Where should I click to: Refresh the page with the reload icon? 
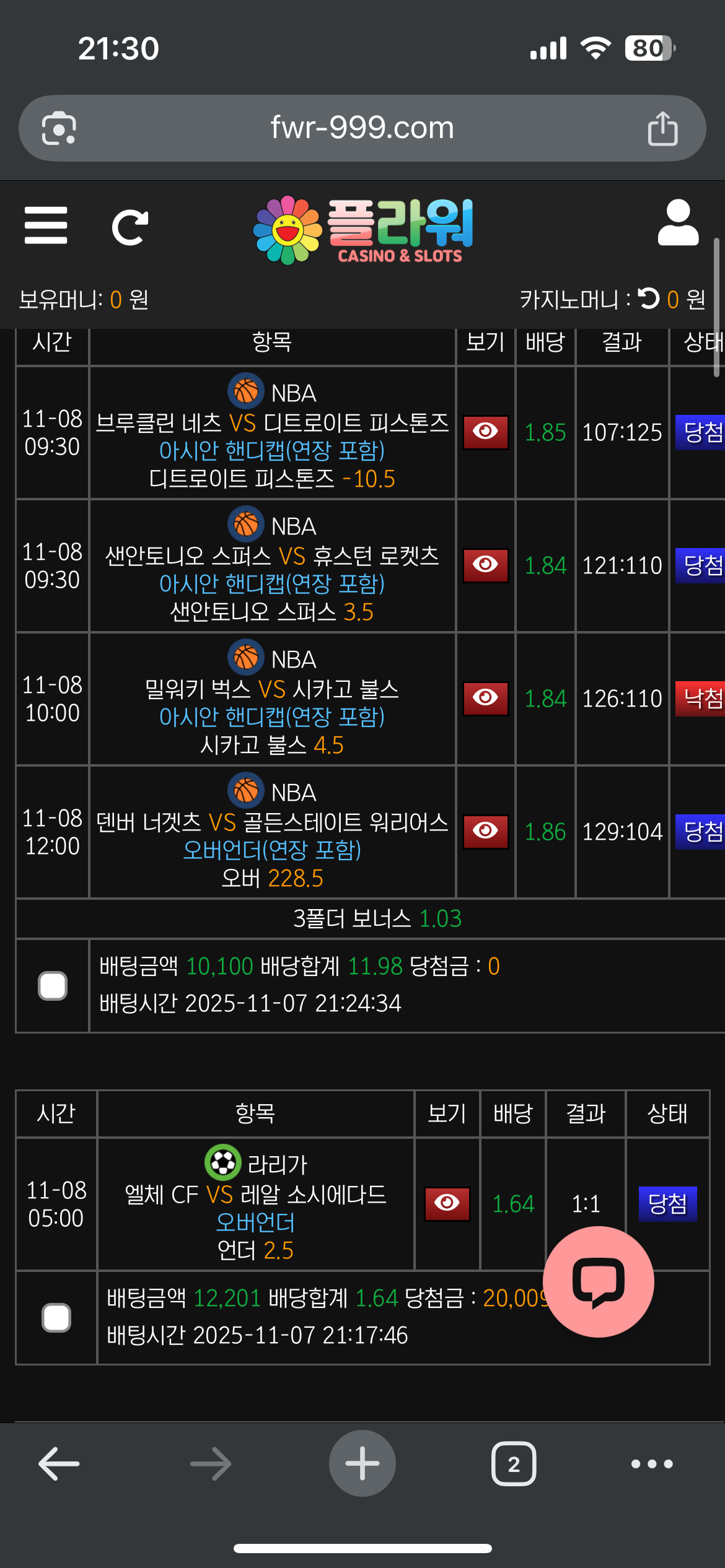130,227
